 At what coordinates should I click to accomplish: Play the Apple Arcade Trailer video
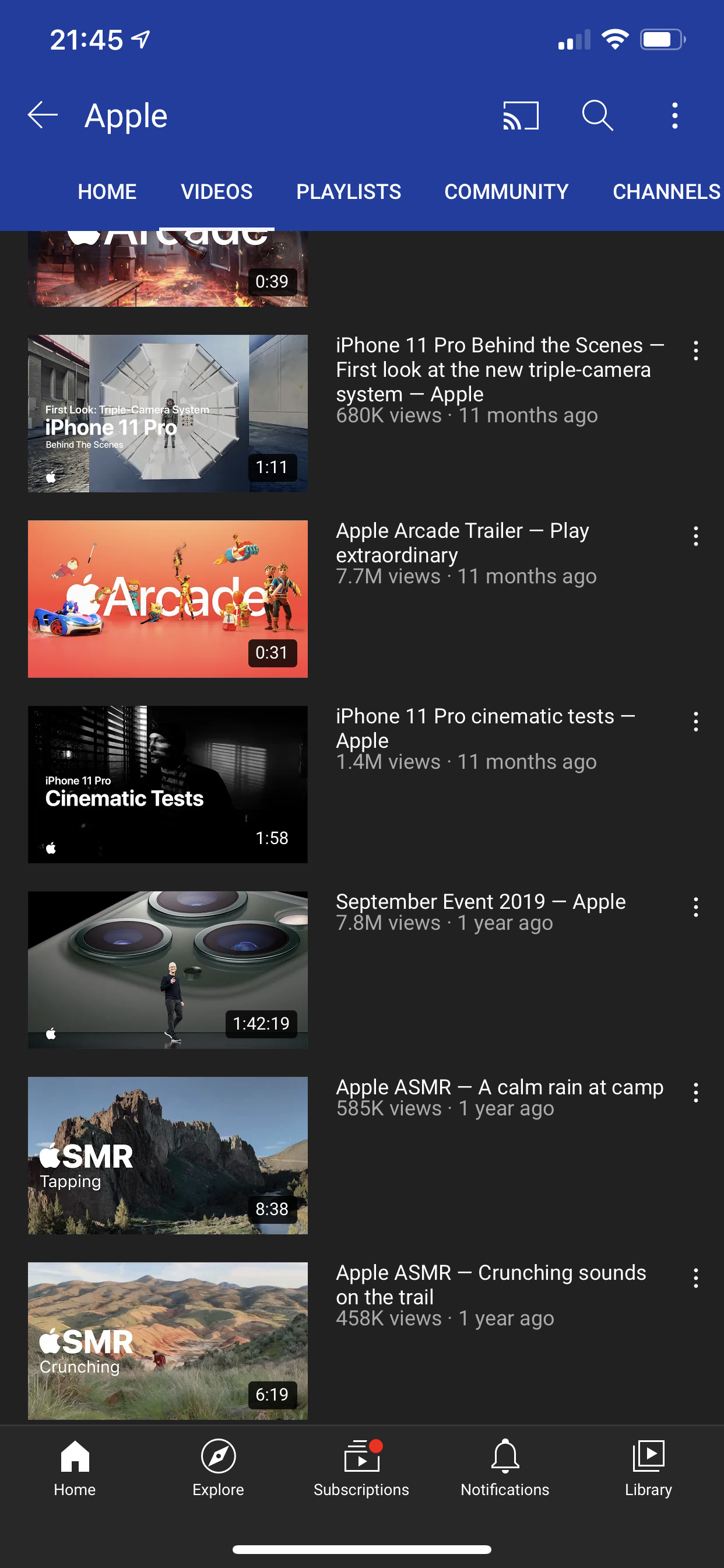[x=168, y=599]
